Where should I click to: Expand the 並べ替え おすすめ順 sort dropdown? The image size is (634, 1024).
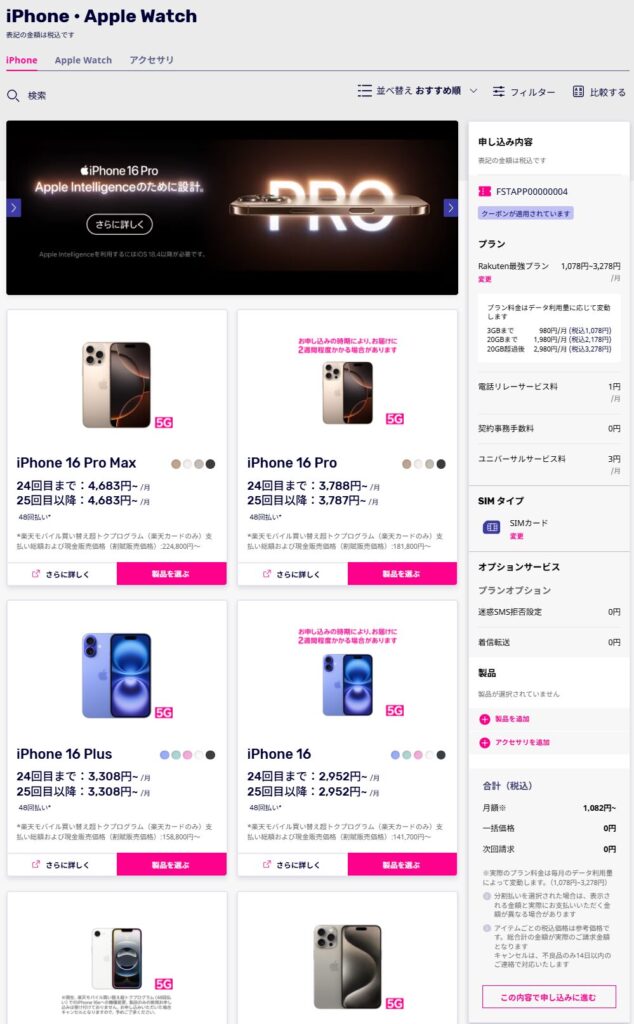[x=418, y=91]
